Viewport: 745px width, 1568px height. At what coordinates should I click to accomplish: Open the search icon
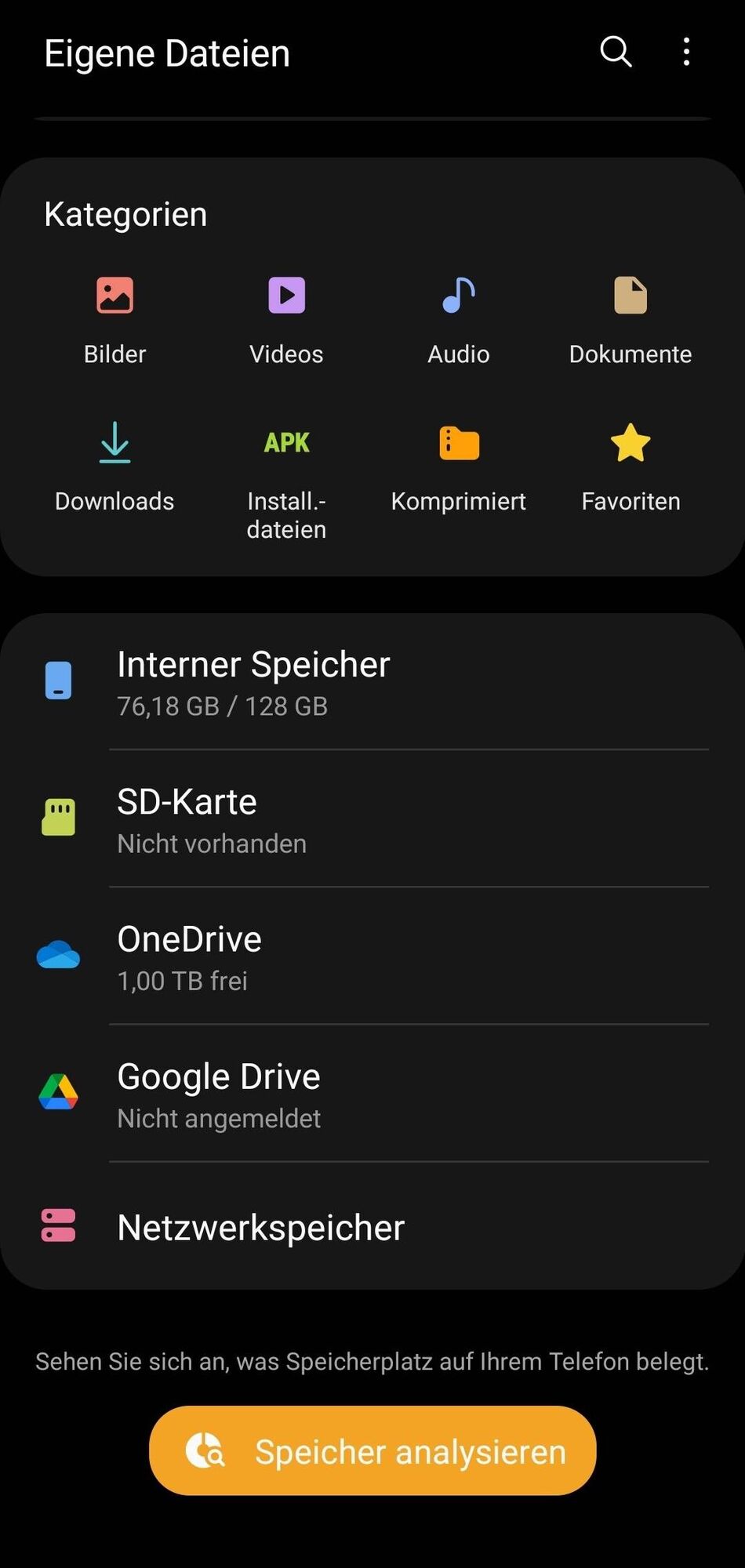coord(616,52)
